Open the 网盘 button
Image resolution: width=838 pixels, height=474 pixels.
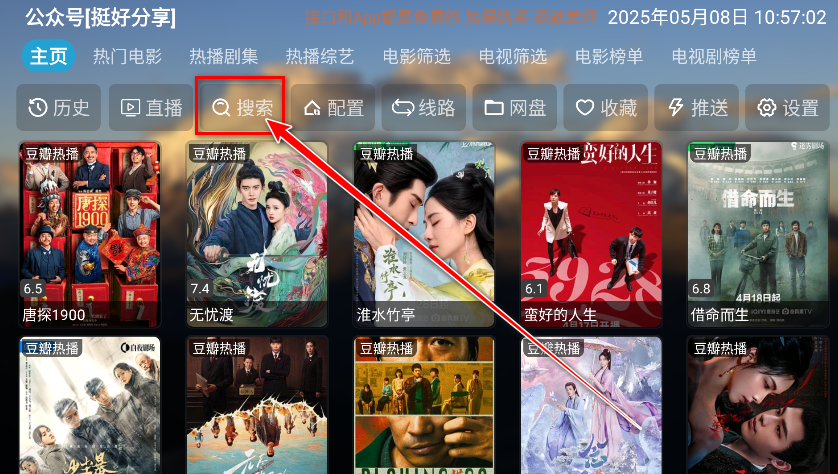tap(515, 108)
